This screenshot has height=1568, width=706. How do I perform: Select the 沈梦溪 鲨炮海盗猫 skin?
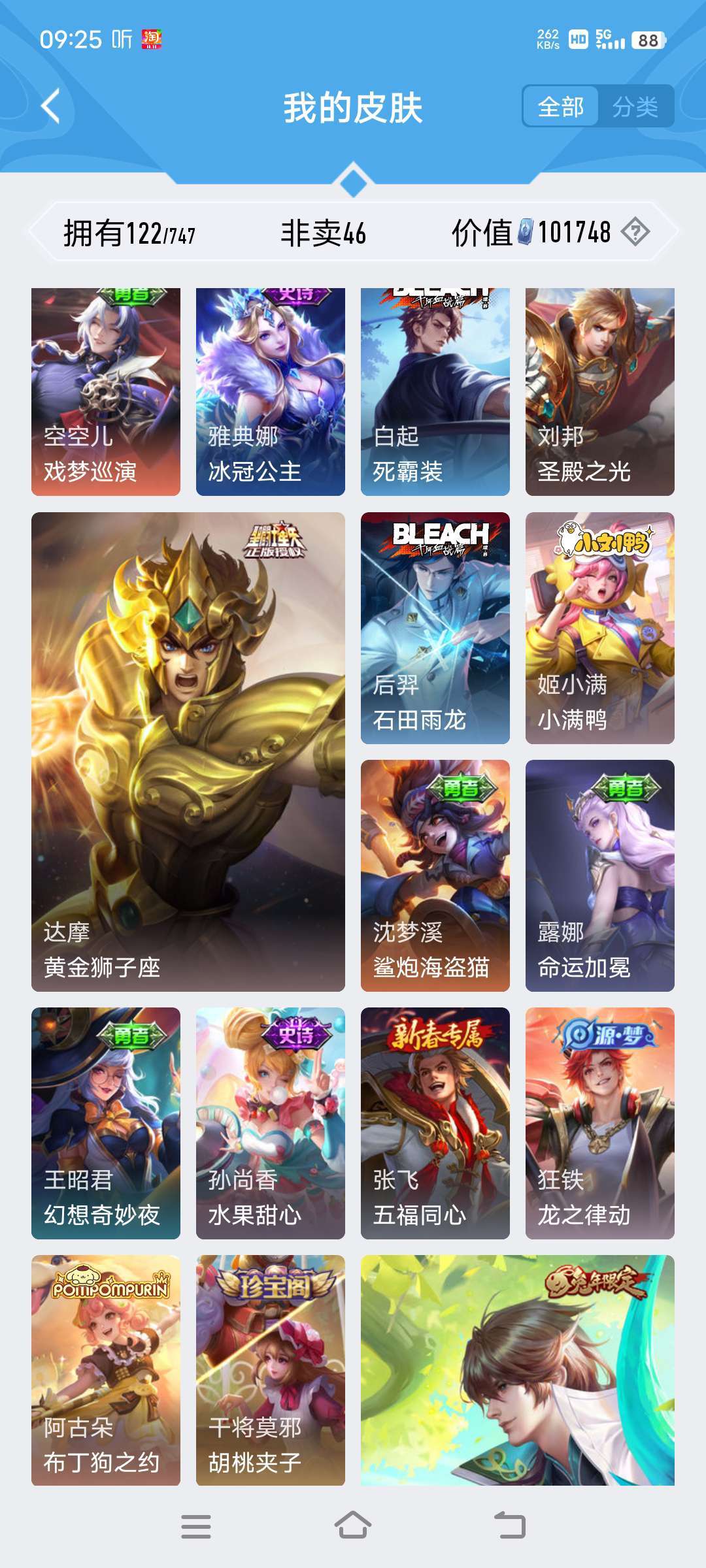435,875
